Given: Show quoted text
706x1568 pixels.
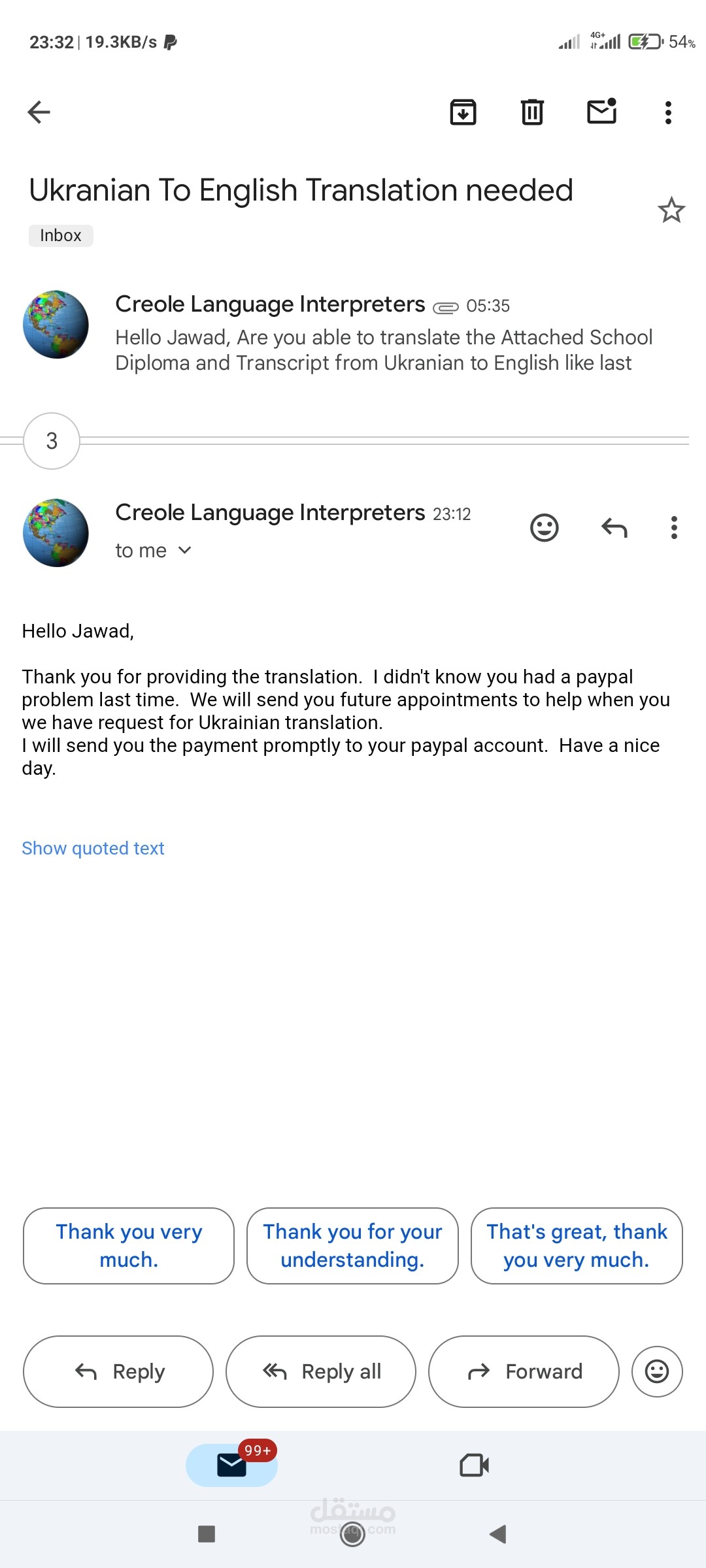Looking at the screenshot, I should tap(93, 848).
